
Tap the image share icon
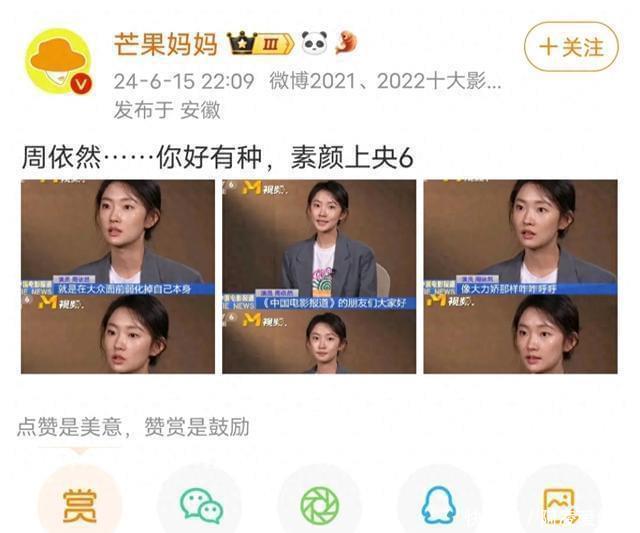coord(558,504)
